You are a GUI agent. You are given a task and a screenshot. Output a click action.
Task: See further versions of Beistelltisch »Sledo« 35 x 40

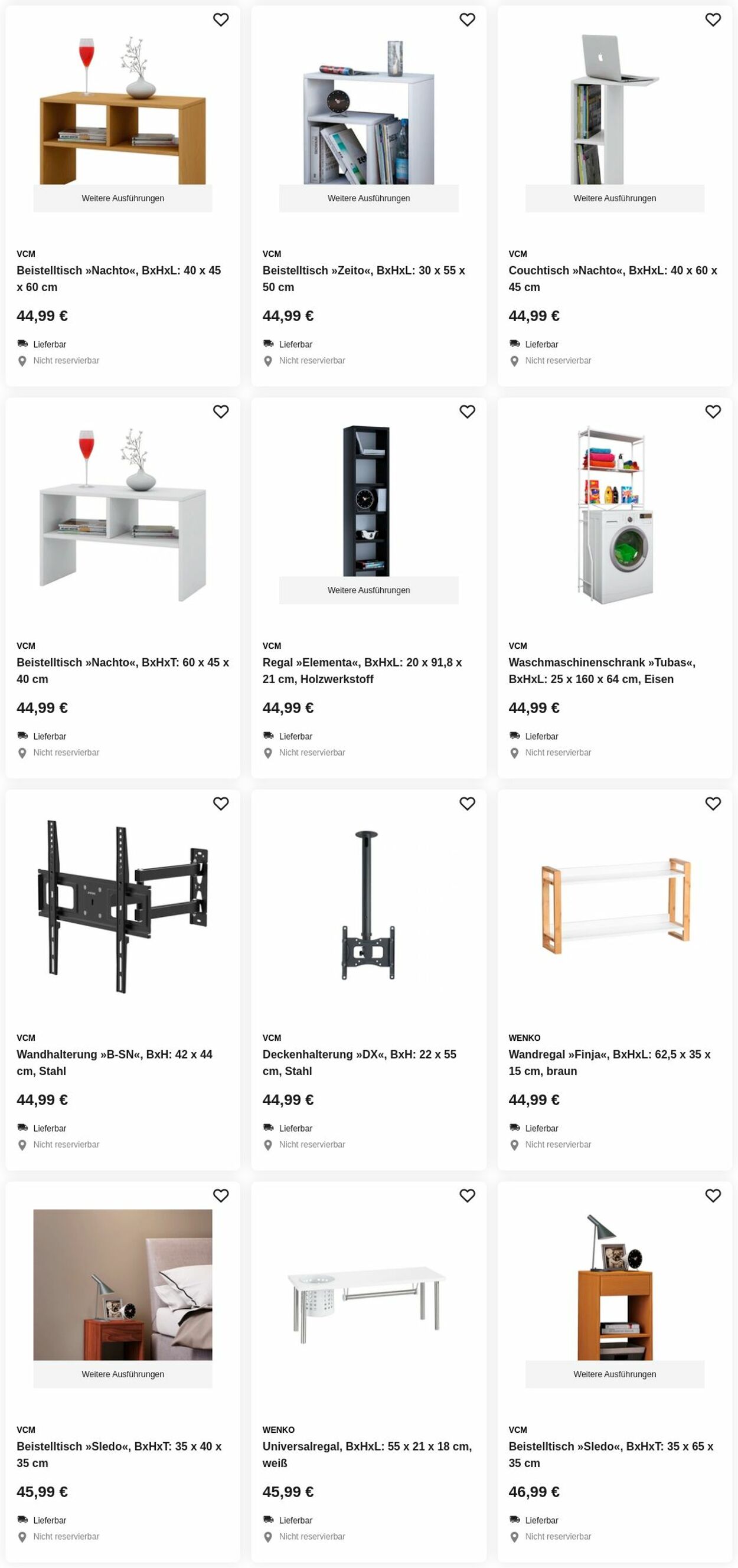click(122, 1374)
